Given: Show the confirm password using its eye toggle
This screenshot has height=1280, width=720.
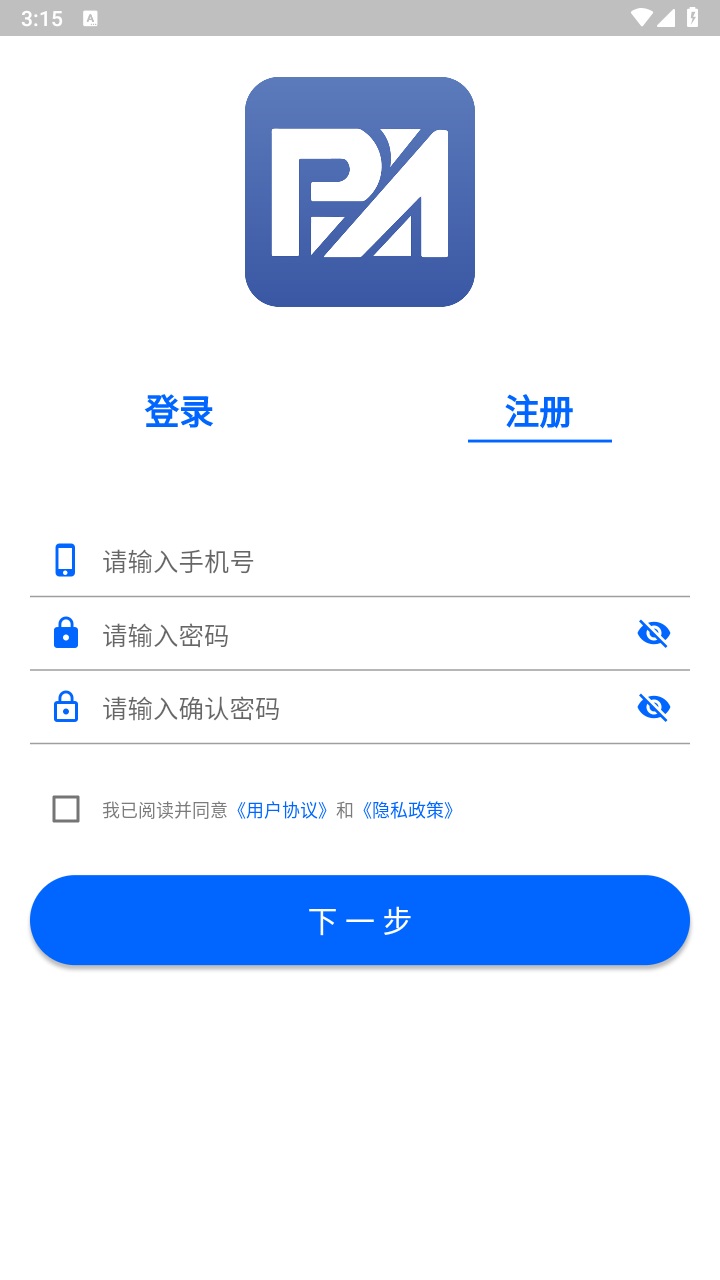Looking at the screenshot, I should 654,708.
